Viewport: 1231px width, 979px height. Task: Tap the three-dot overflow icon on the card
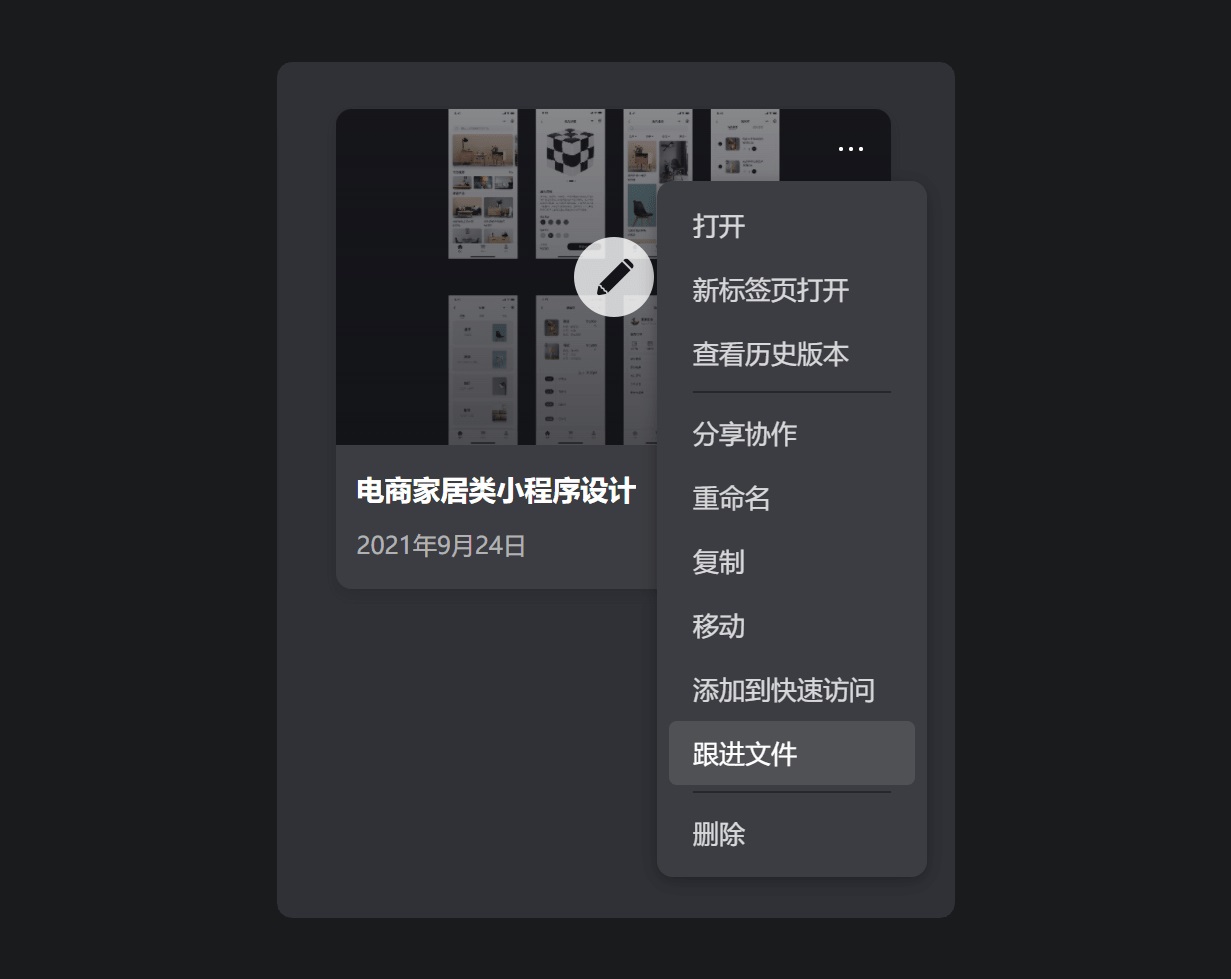click(x=851, y=149)
